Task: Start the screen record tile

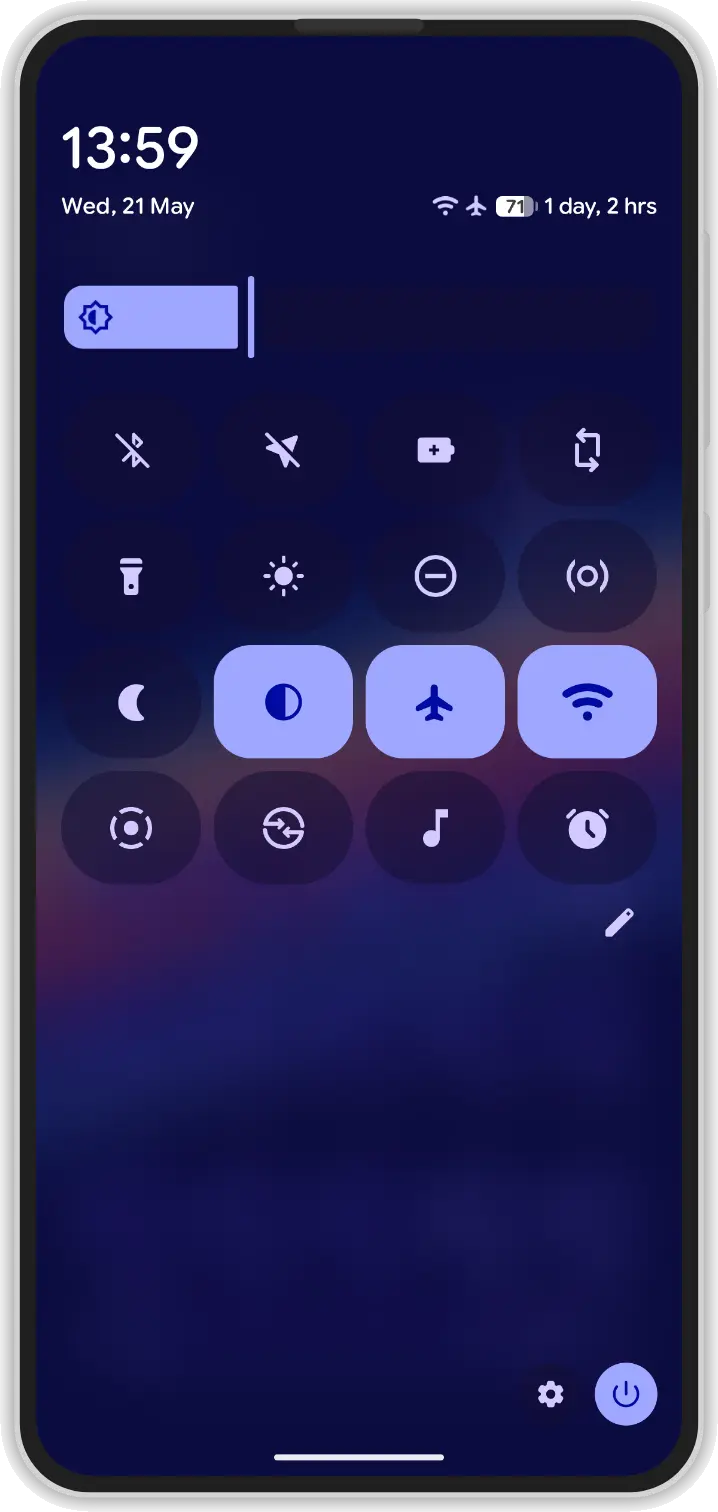Action: (x=131, y=828)
